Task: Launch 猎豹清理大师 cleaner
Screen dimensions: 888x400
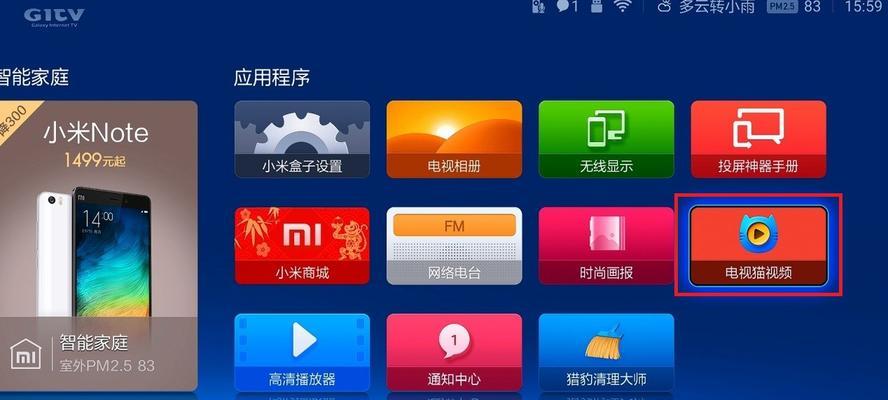Action: tap(606, 352)
